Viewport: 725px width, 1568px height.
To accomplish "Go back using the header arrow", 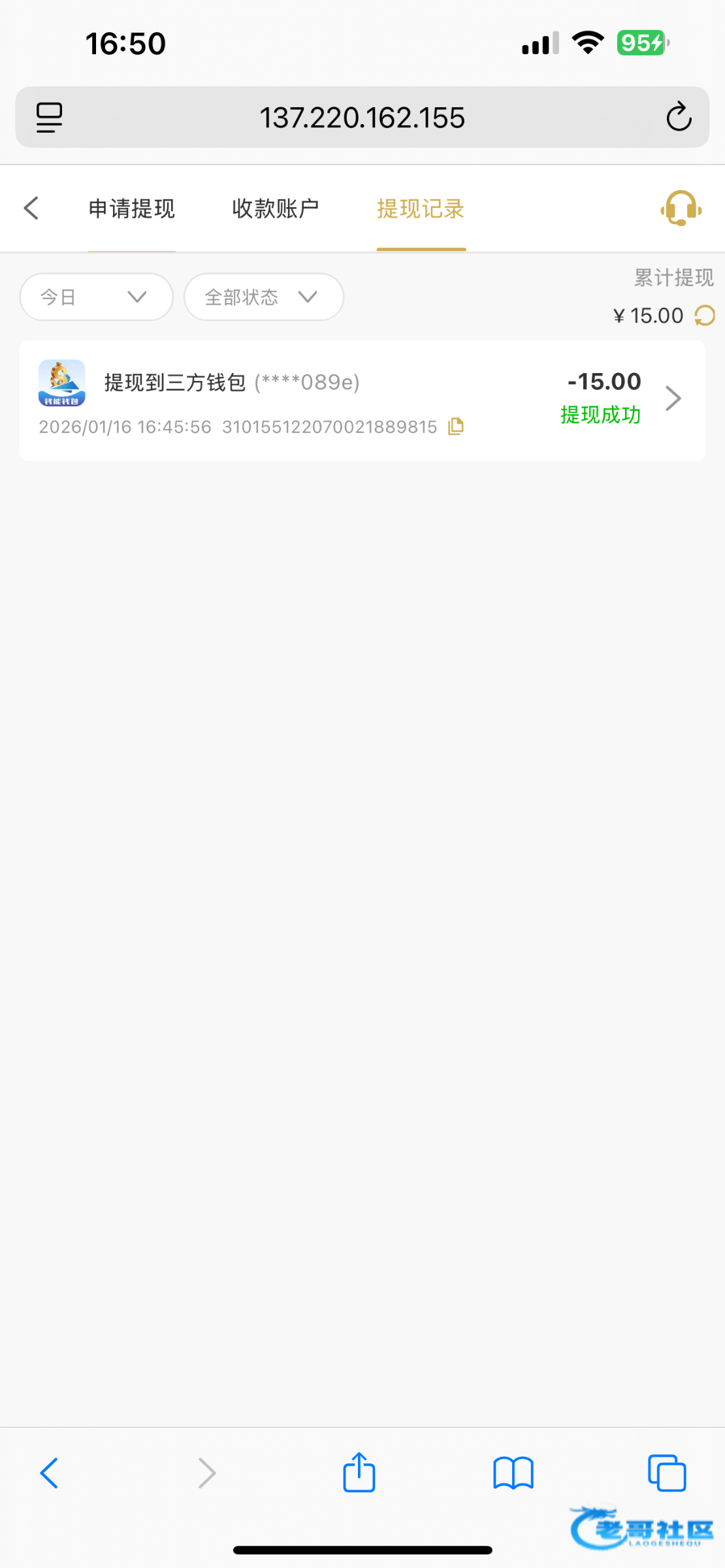I will pos(31,208).
